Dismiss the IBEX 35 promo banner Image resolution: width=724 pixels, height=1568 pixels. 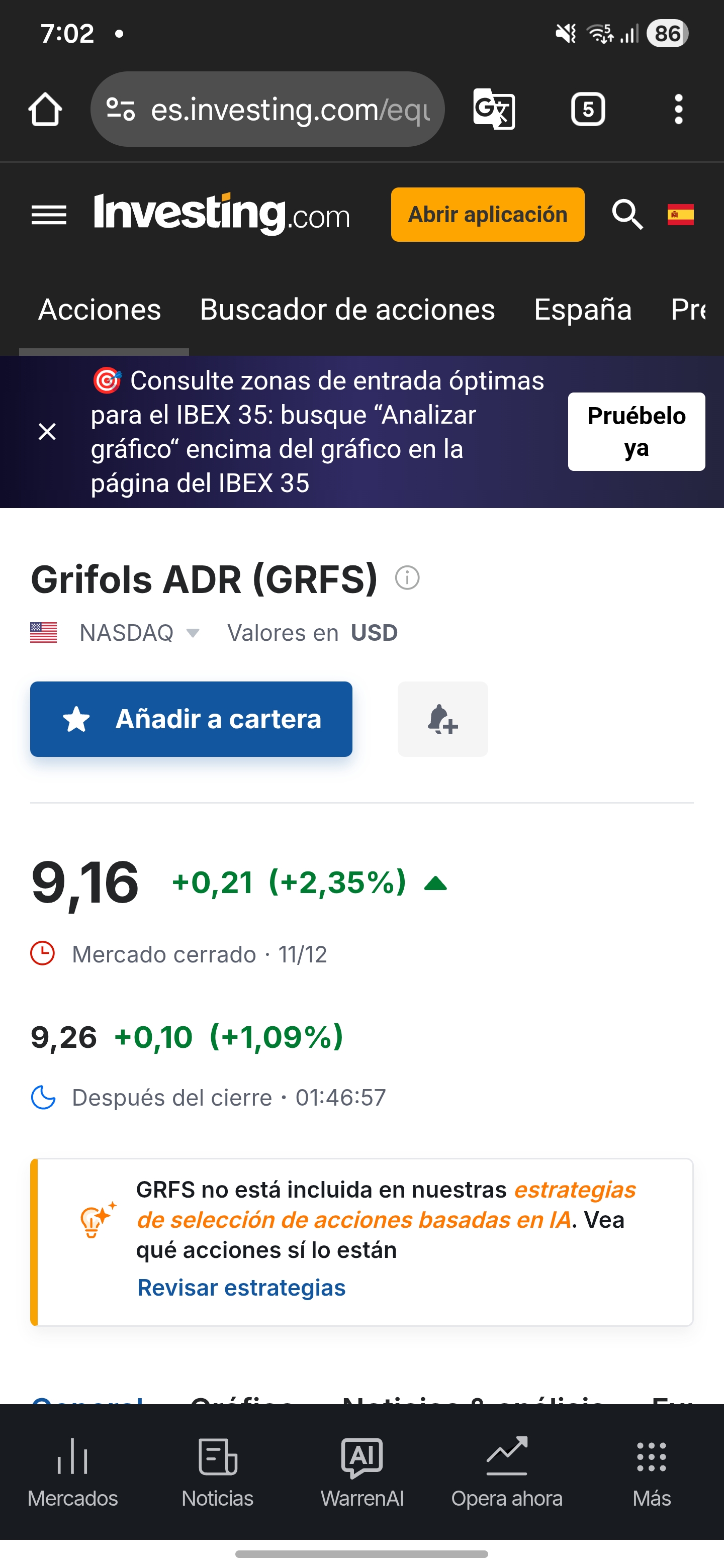coord(46,432)
